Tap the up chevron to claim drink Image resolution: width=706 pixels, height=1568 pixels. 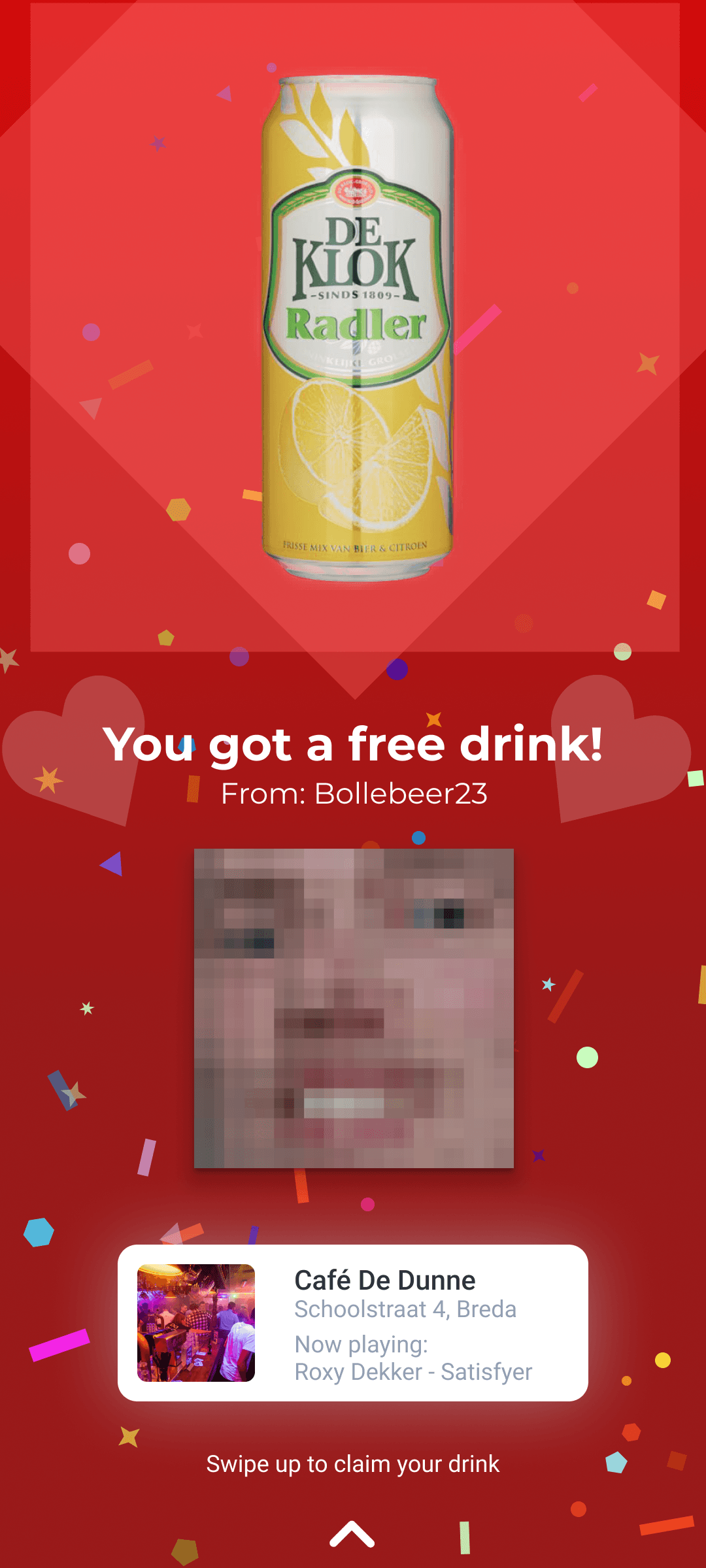tap(352, 1534)
